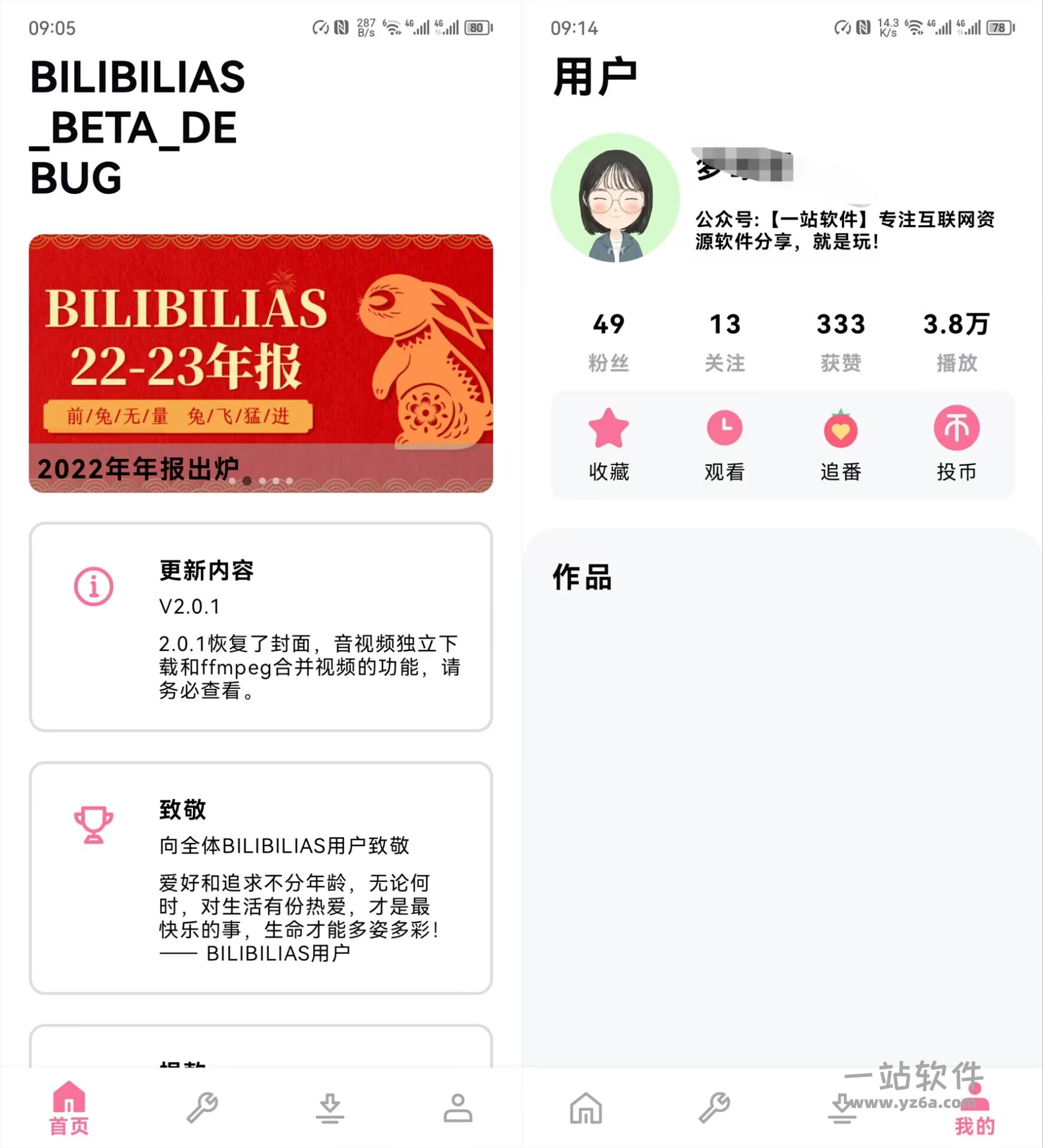Open the 更新内容 V2.0.1 card
The width and height of the screenshot is (1043, 1148).
(x=261, y=627)
